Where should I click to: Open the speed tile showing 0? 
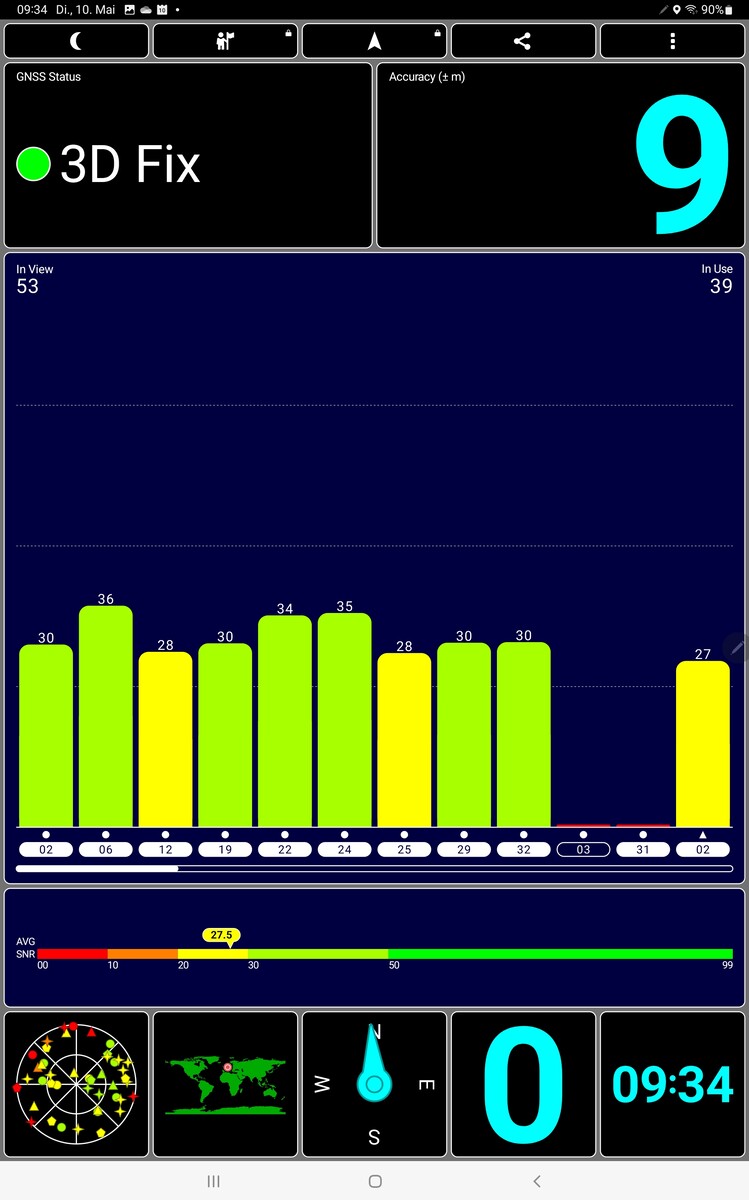[522, 1085]
